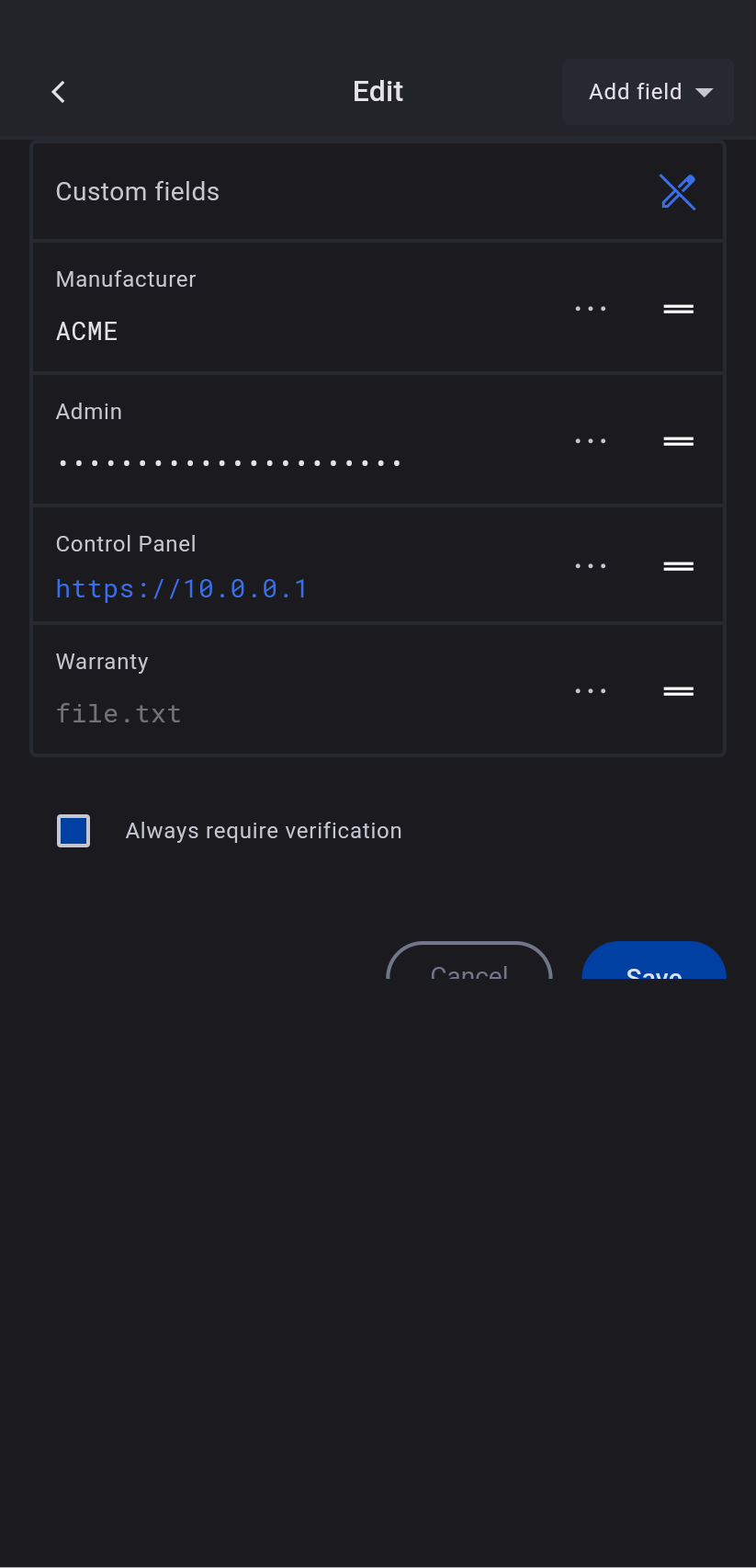This screenshot has height=1568, width=756.
Task: Open more options for Manufacturer field
Action: click(x=591, y=309)
